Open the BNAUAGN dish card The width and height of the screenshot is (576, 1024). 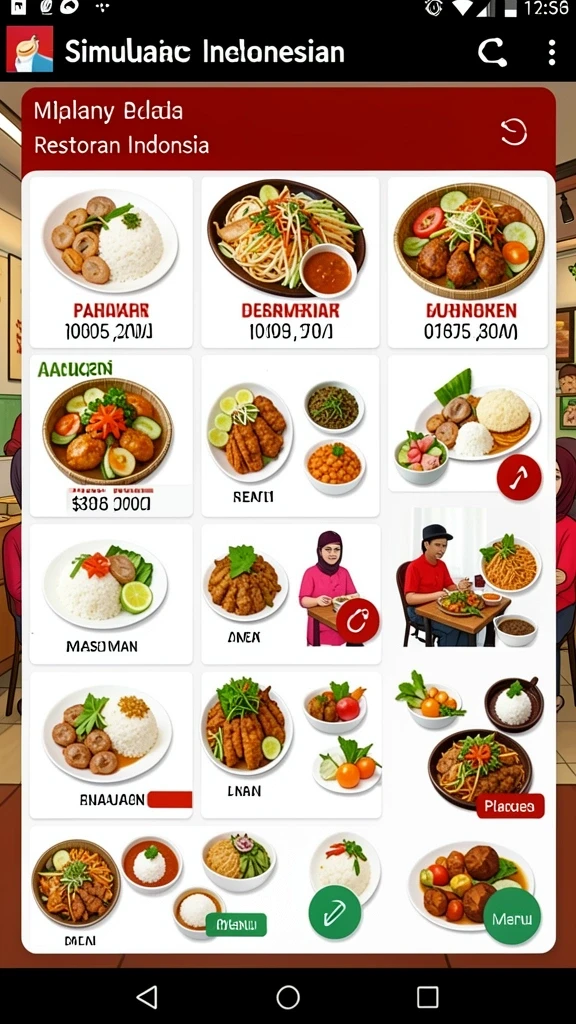[111, 744]
